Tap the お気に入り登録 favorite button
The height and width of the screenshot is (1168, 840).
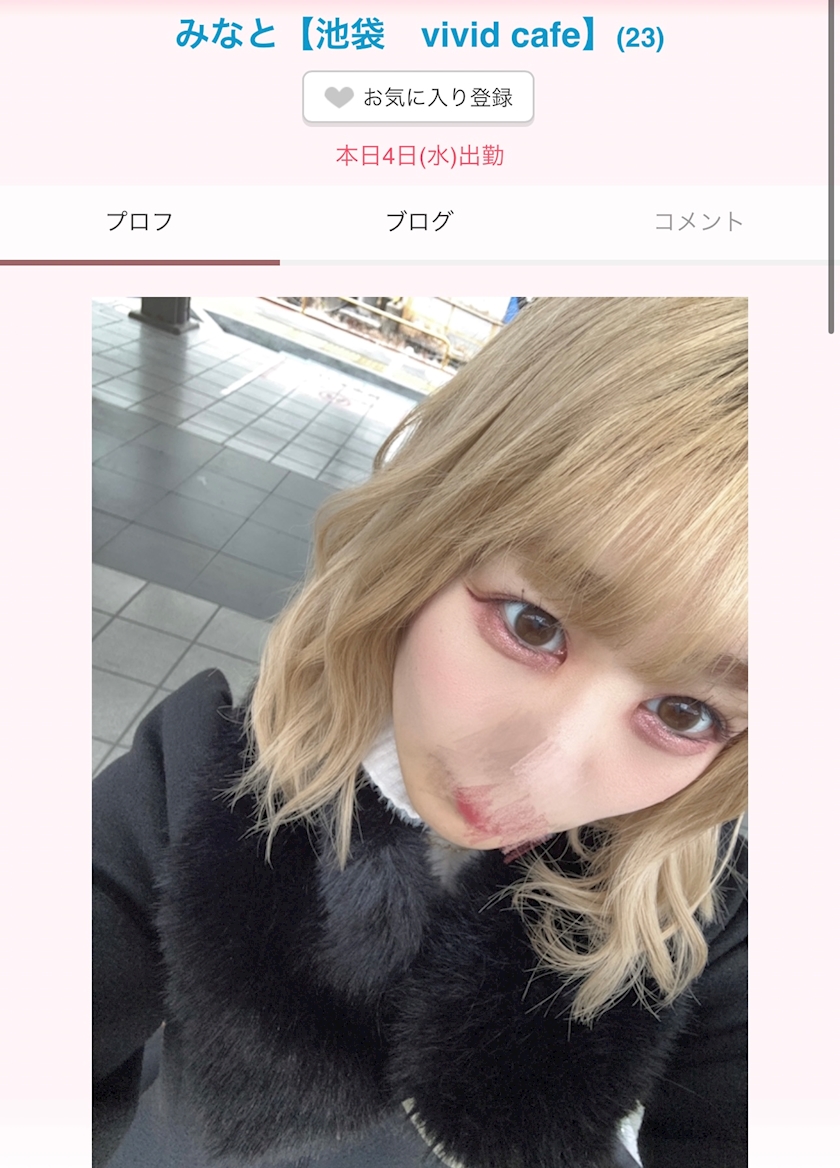[x=418, y=98]
